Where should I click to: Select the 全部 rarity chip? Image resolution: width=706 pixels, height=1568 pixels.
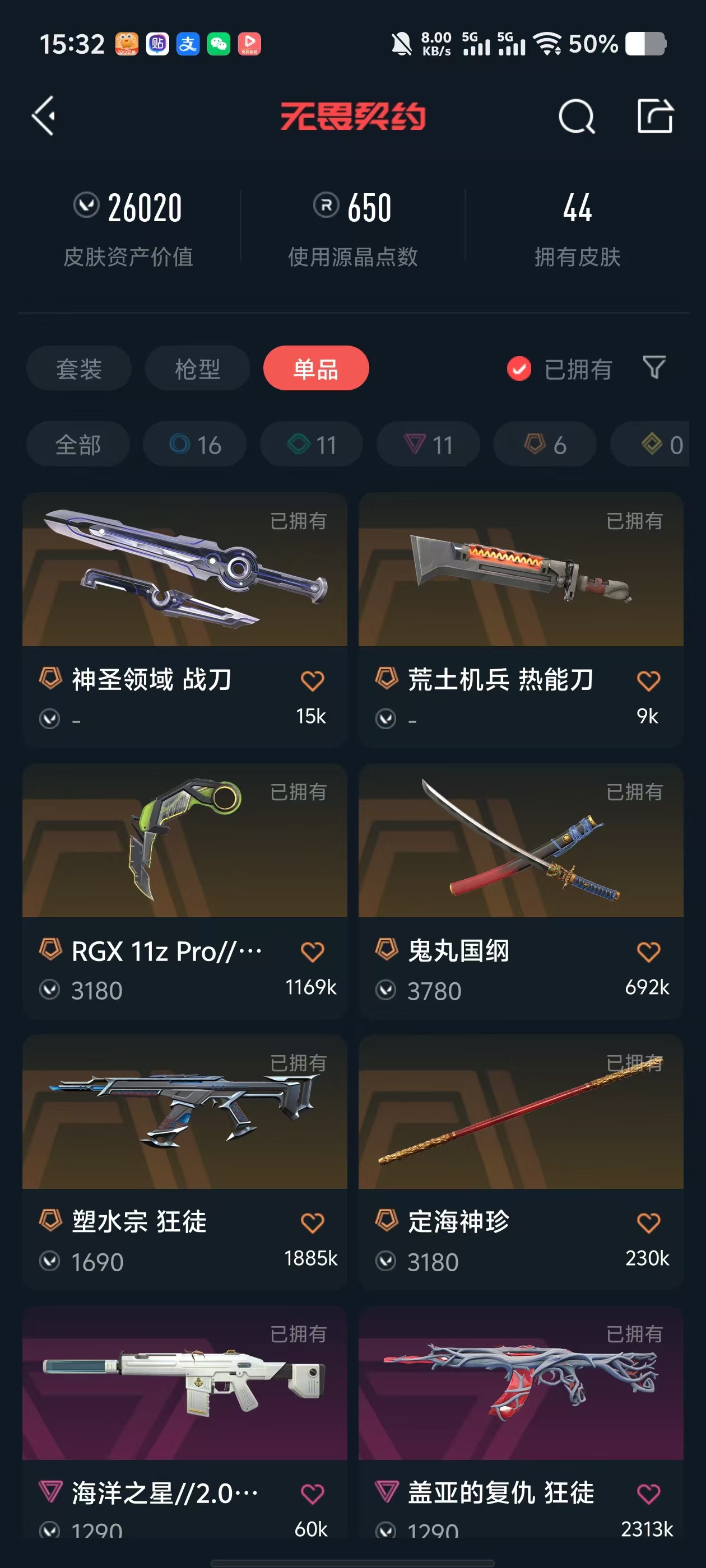point(78,444)
